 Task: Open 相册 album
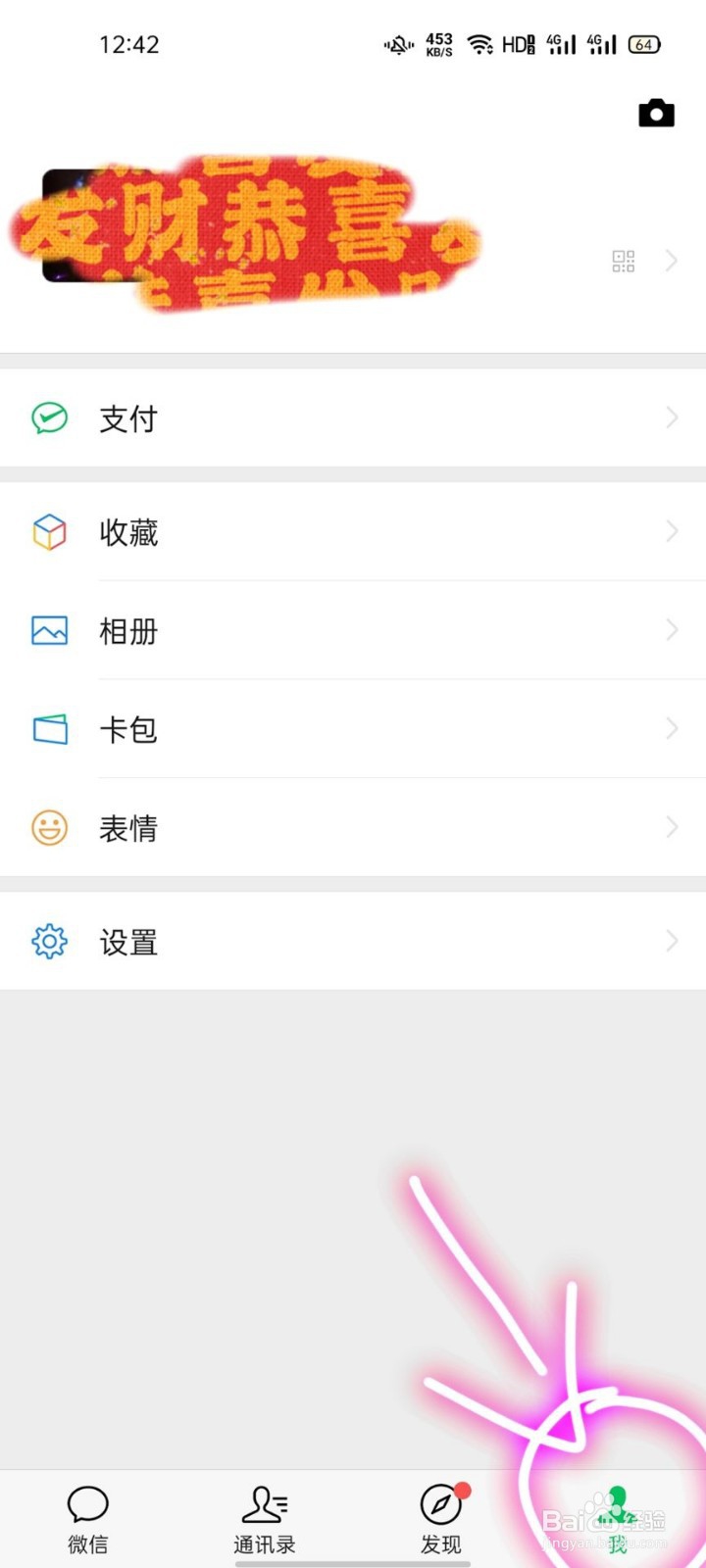[x=353, y=631]
